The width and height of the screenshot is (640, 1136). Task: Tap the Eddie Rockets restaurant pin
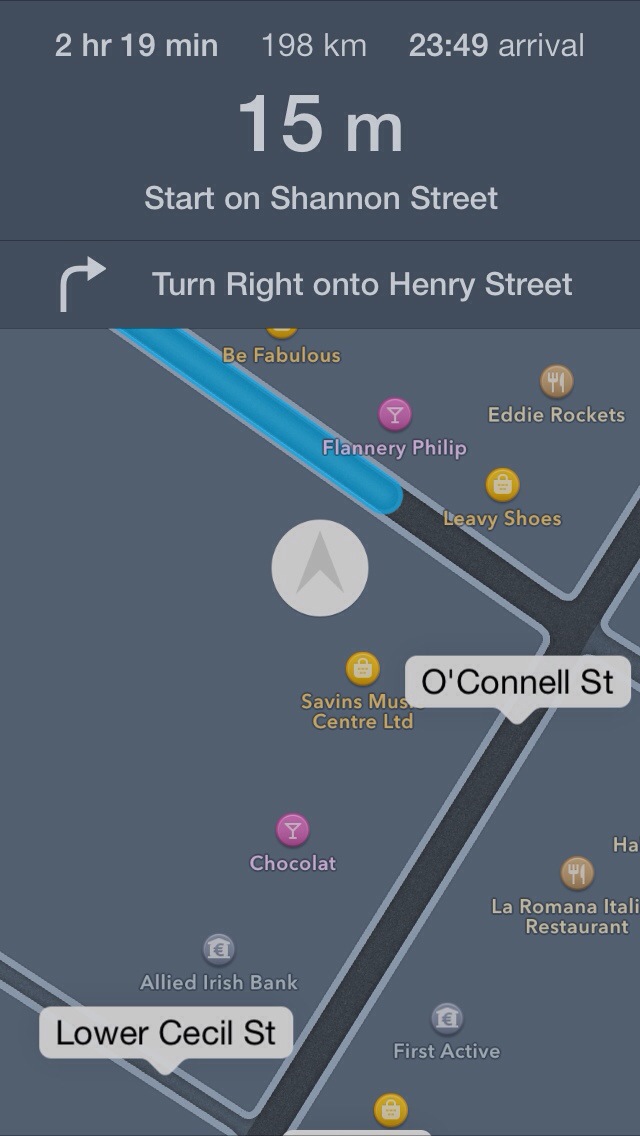(x=557, y=381)
